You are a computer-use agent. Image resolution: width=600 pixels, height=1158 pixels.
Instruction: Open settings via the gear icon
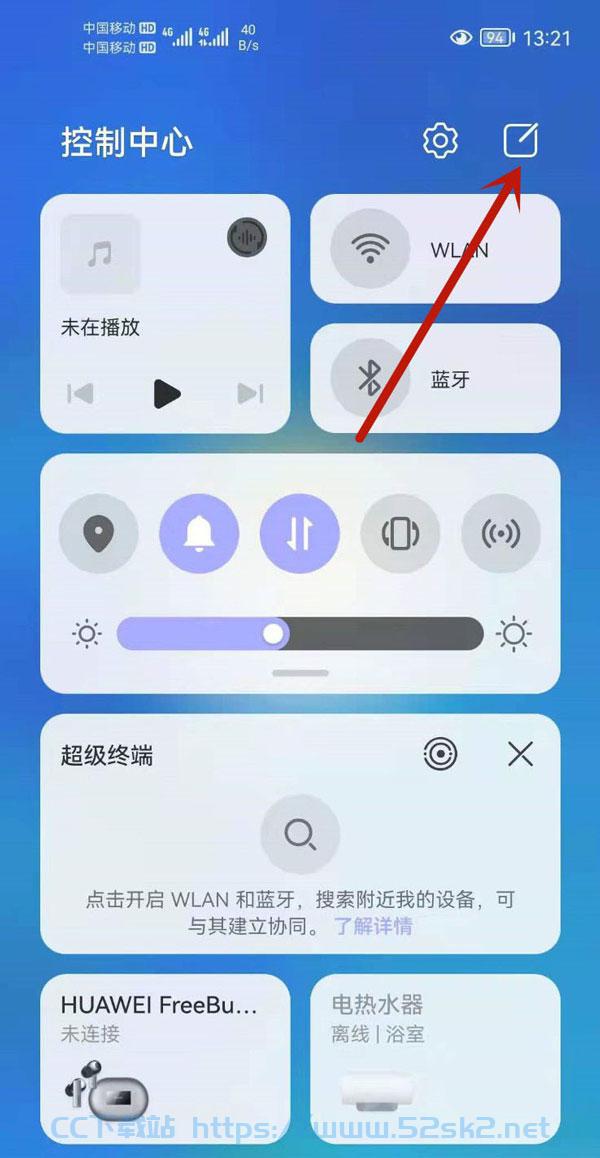tap(440, 140)
